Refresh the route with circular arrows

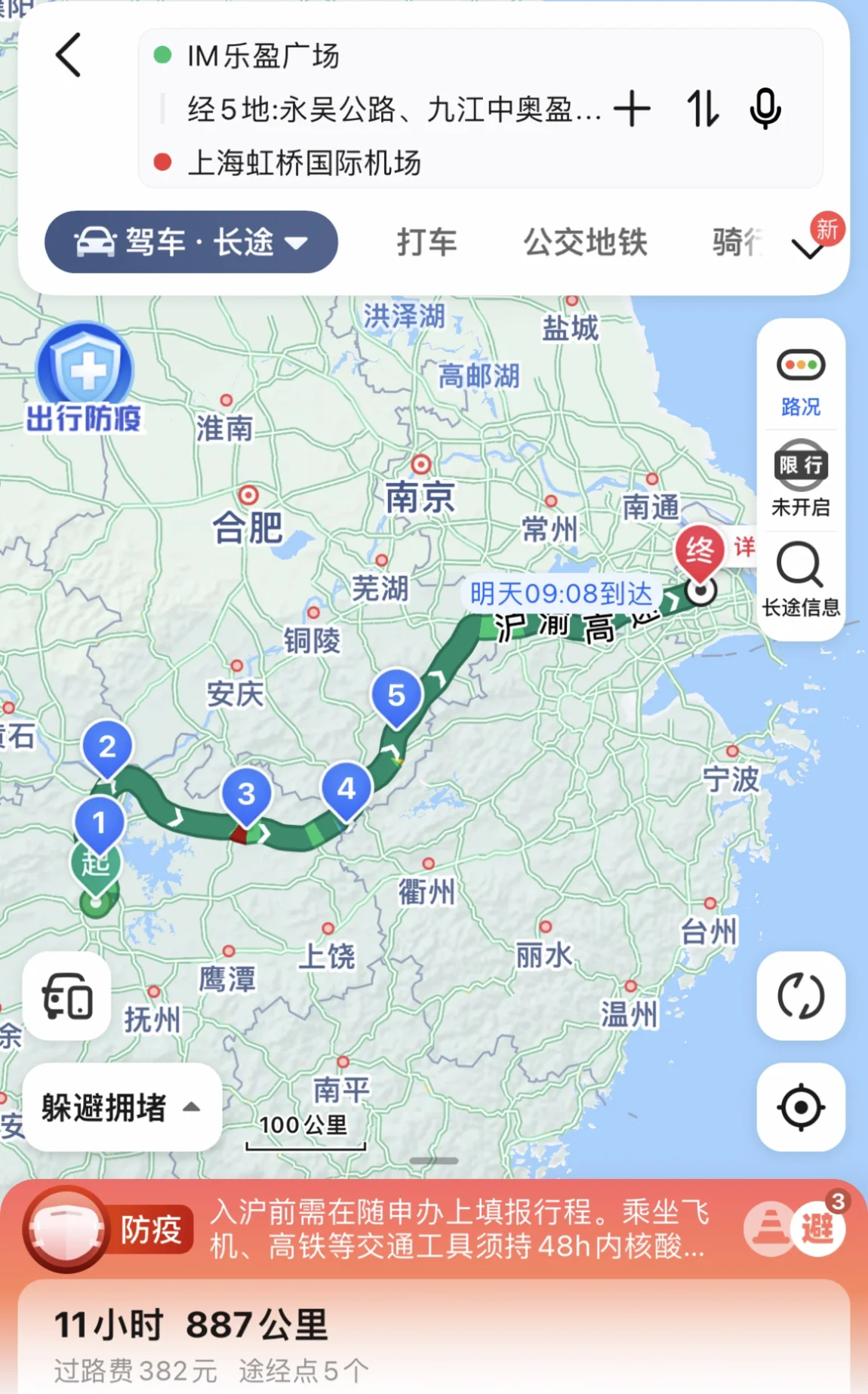pyautogui.click(x=801, y=996)
